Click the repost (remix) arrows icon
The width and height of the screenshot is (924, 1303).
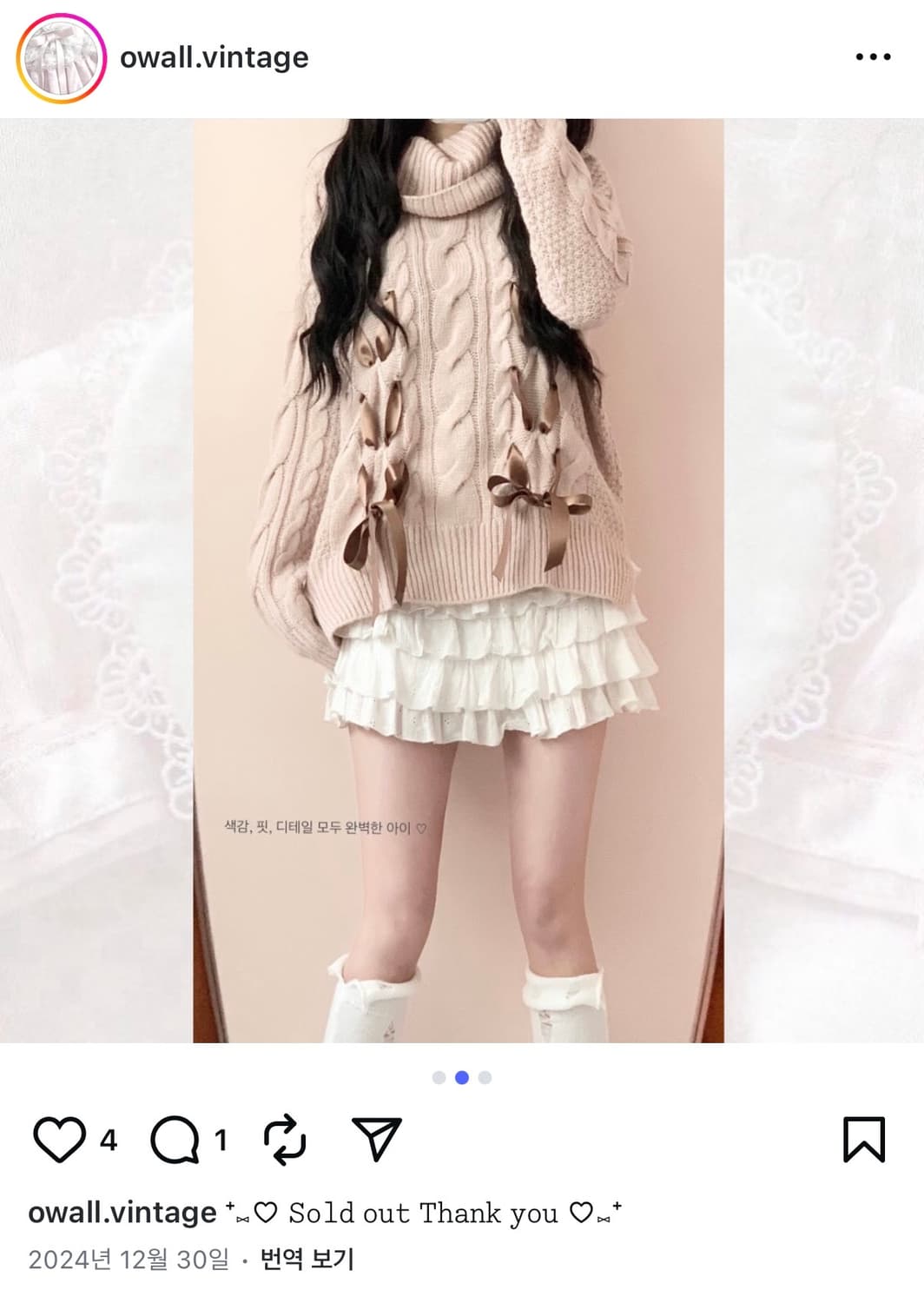[x=283, y=1138]
